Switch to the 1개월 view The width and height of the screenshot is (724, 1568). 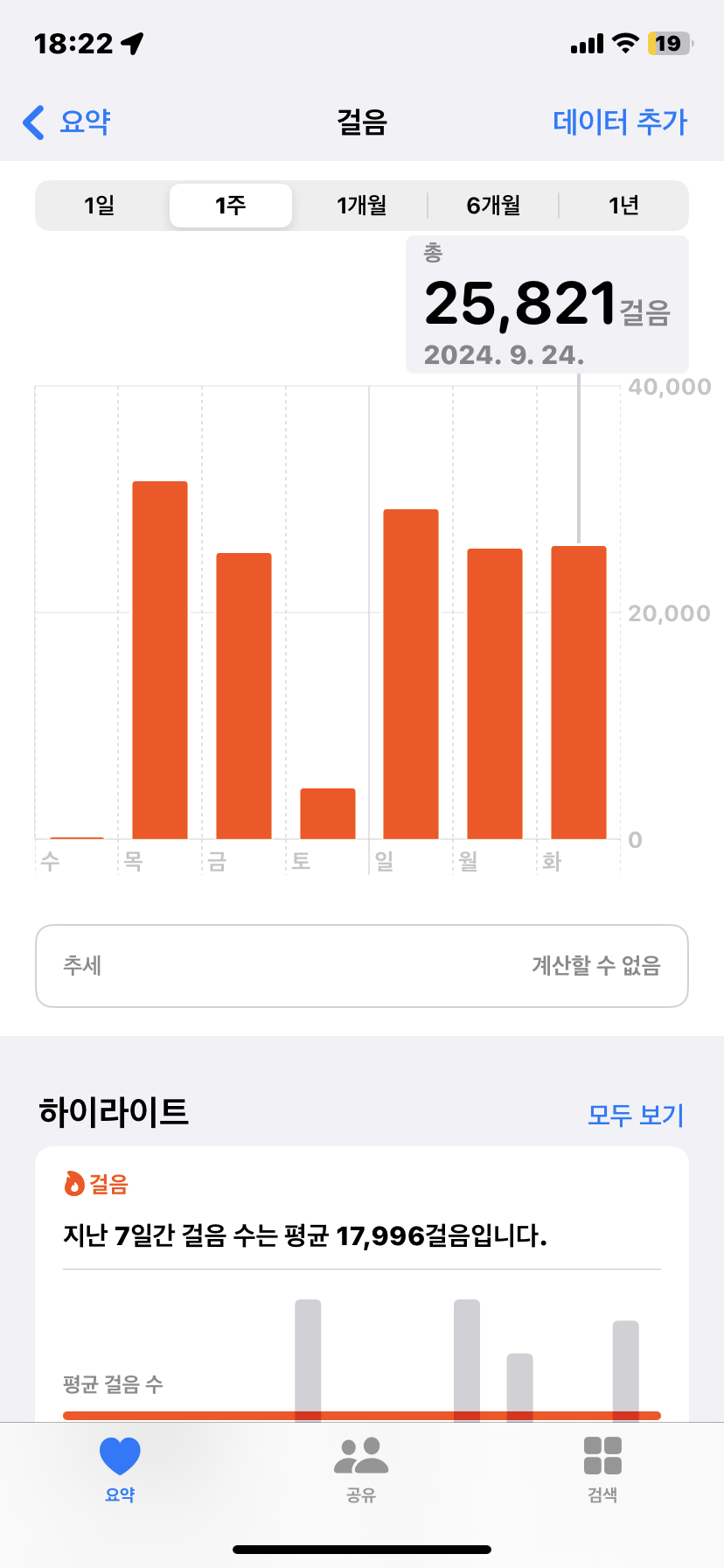[361, 206]
